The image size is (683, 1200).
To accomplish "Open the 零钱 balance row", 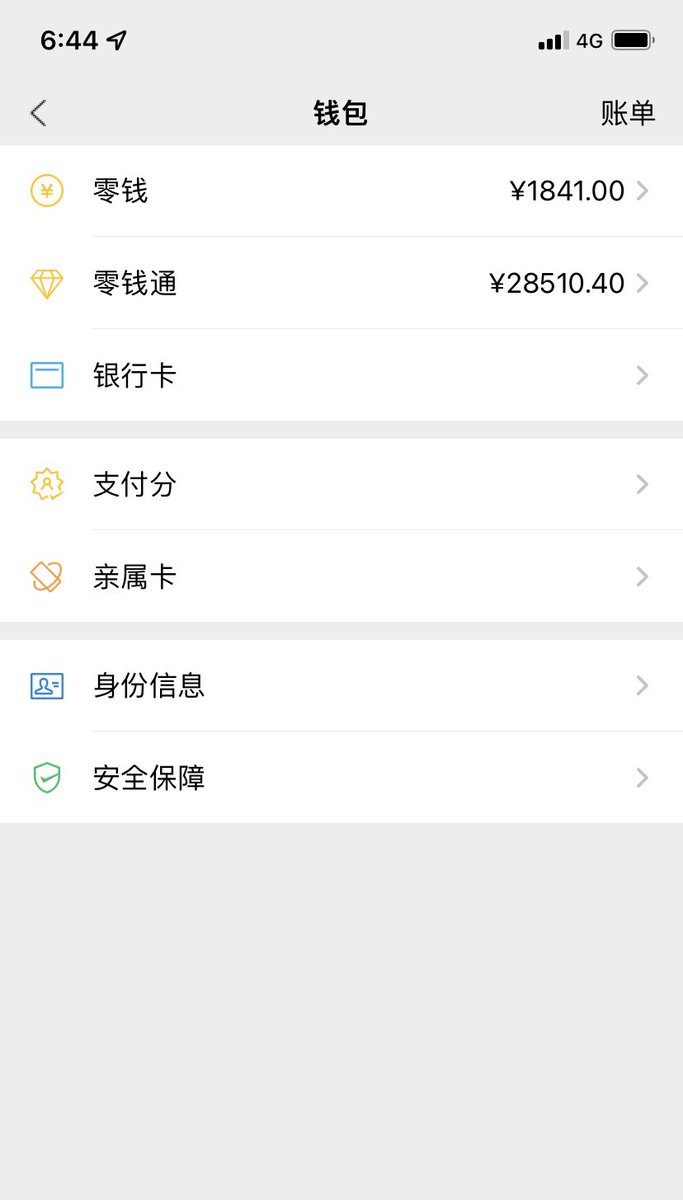I will 341,191.
